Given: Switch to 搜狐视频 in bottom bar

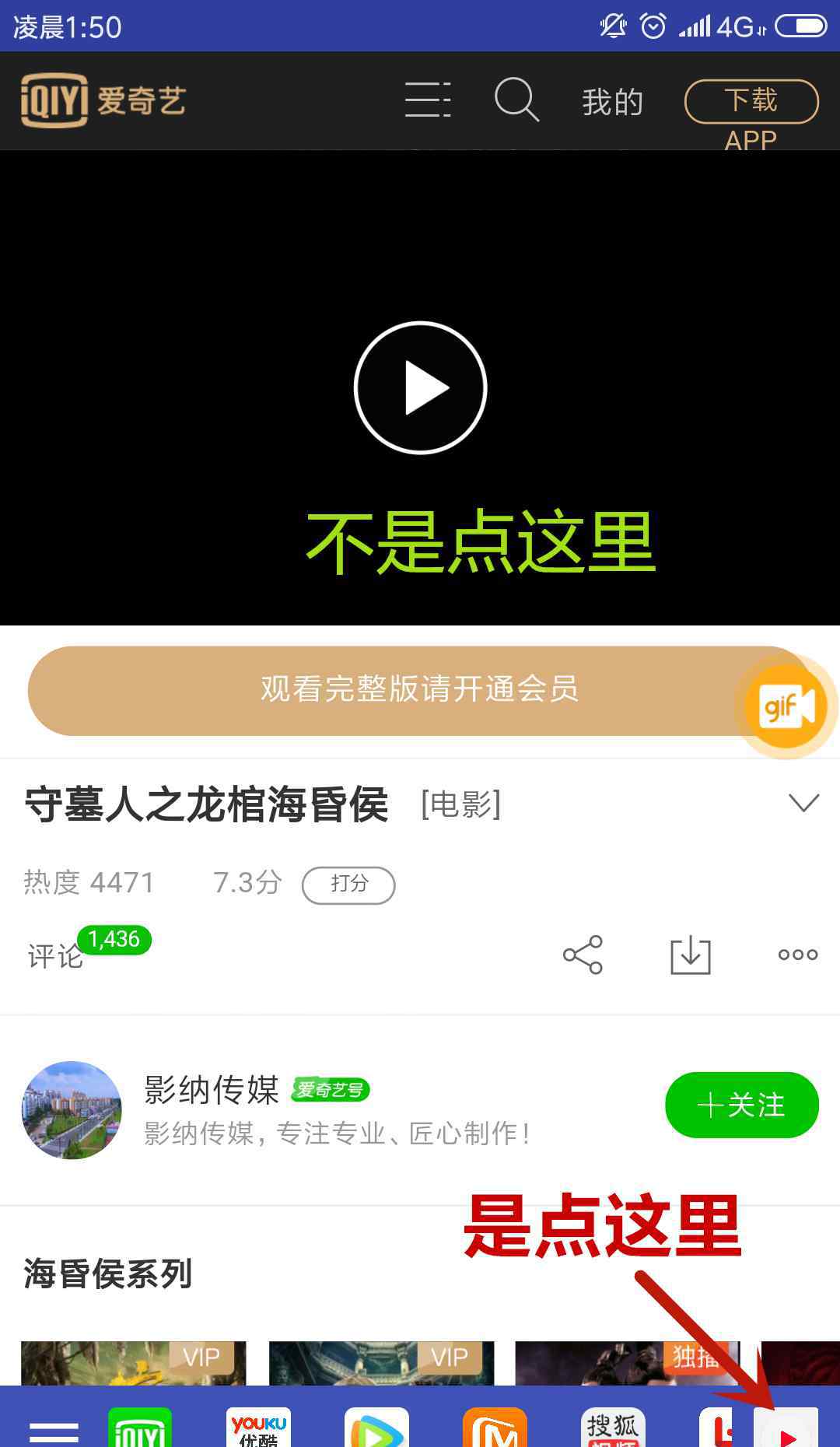Looking at the screenshot, I should tap(613, 1429).
